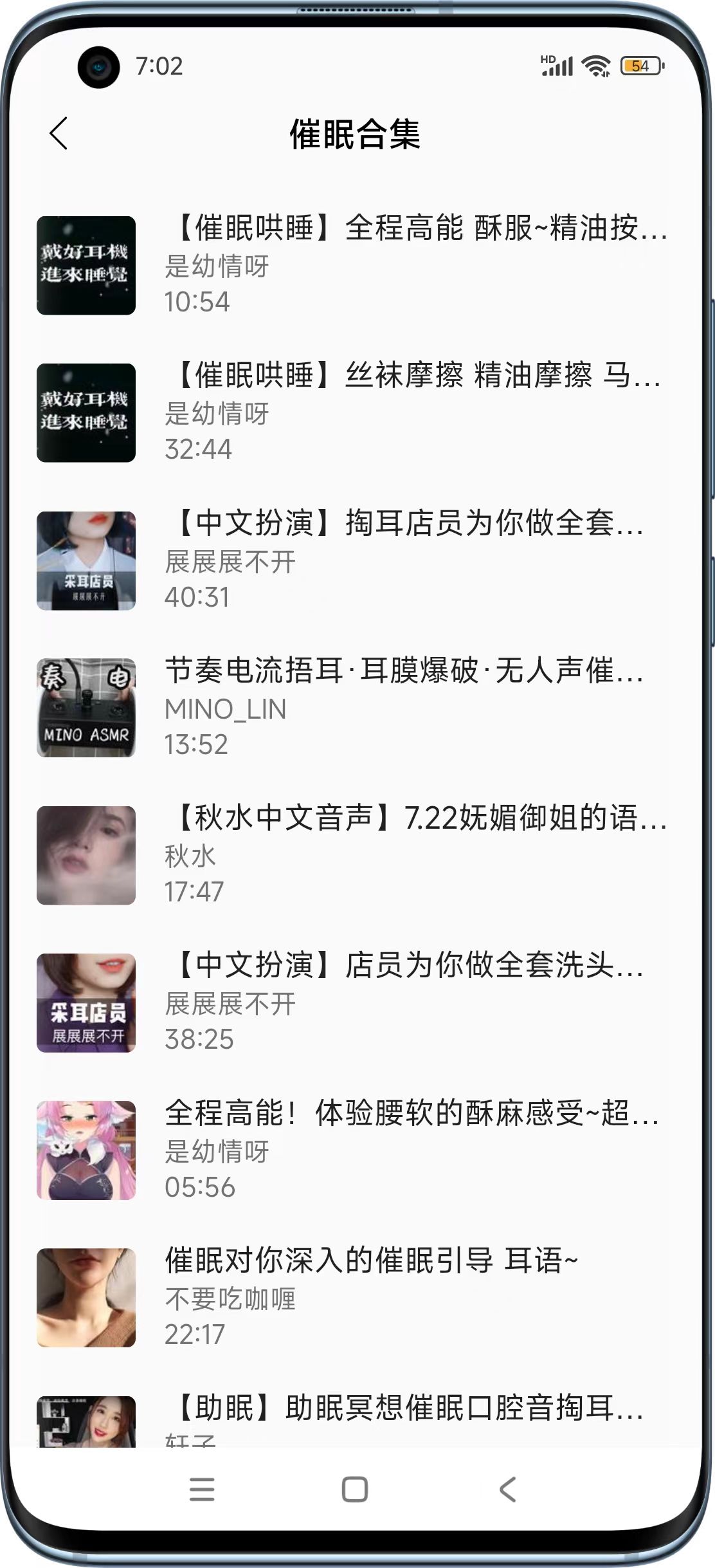This screenshot has width=715, height=1568.
Task: Tap the pink anime character thumbnail
Action: point(87,1148)
